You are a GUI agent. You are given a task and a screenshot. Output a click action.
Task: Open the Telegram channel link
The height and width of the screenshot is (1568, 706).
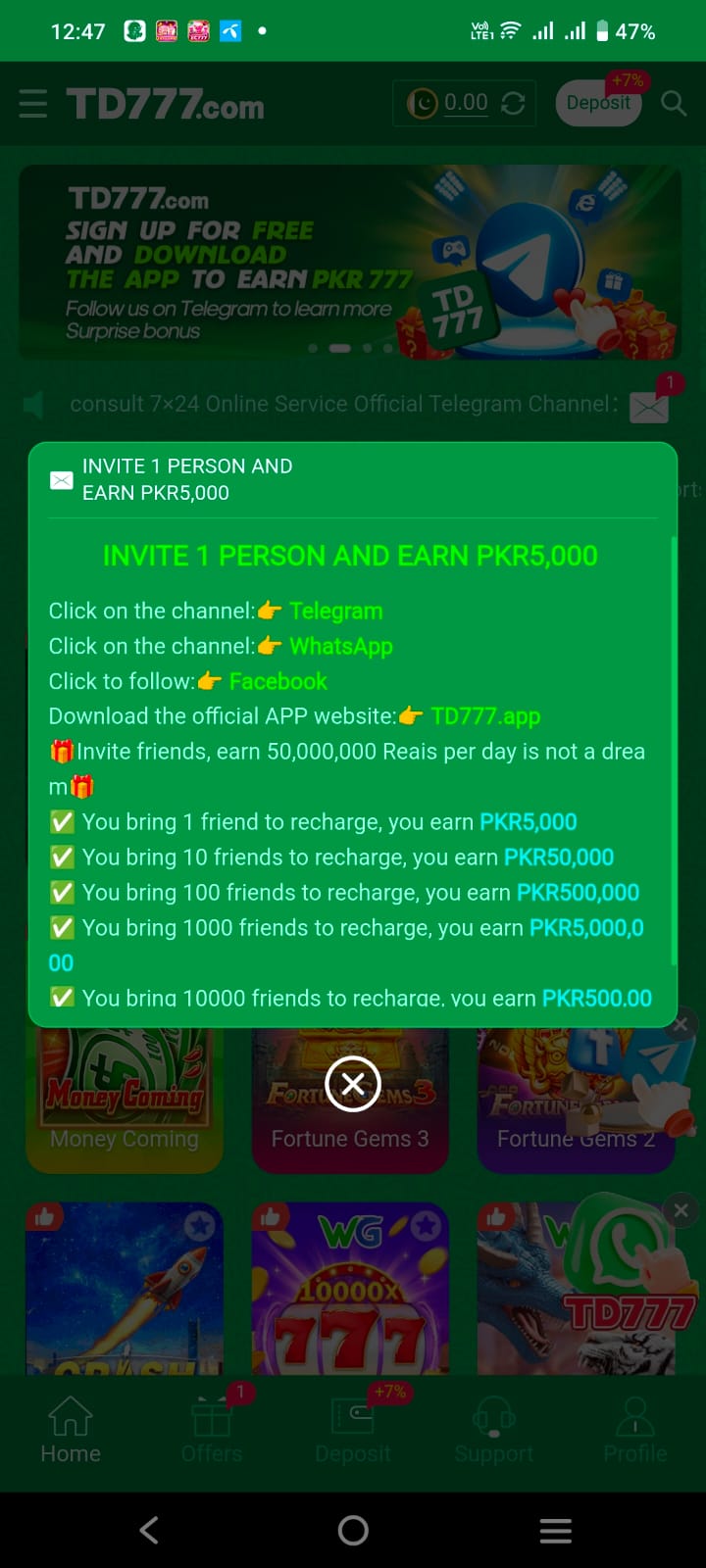pos(336,611)
